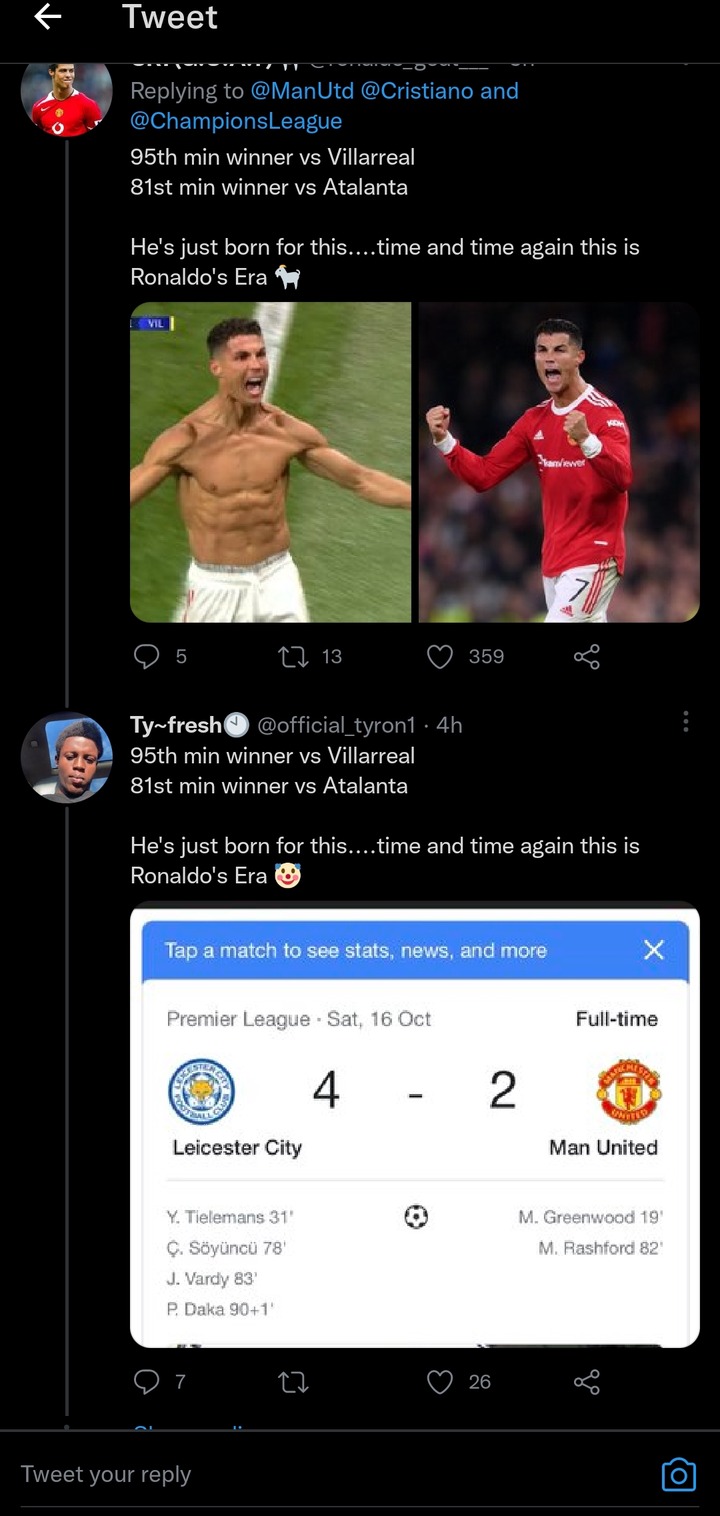Open the camera icon in reply bar

pos(679,1474)
